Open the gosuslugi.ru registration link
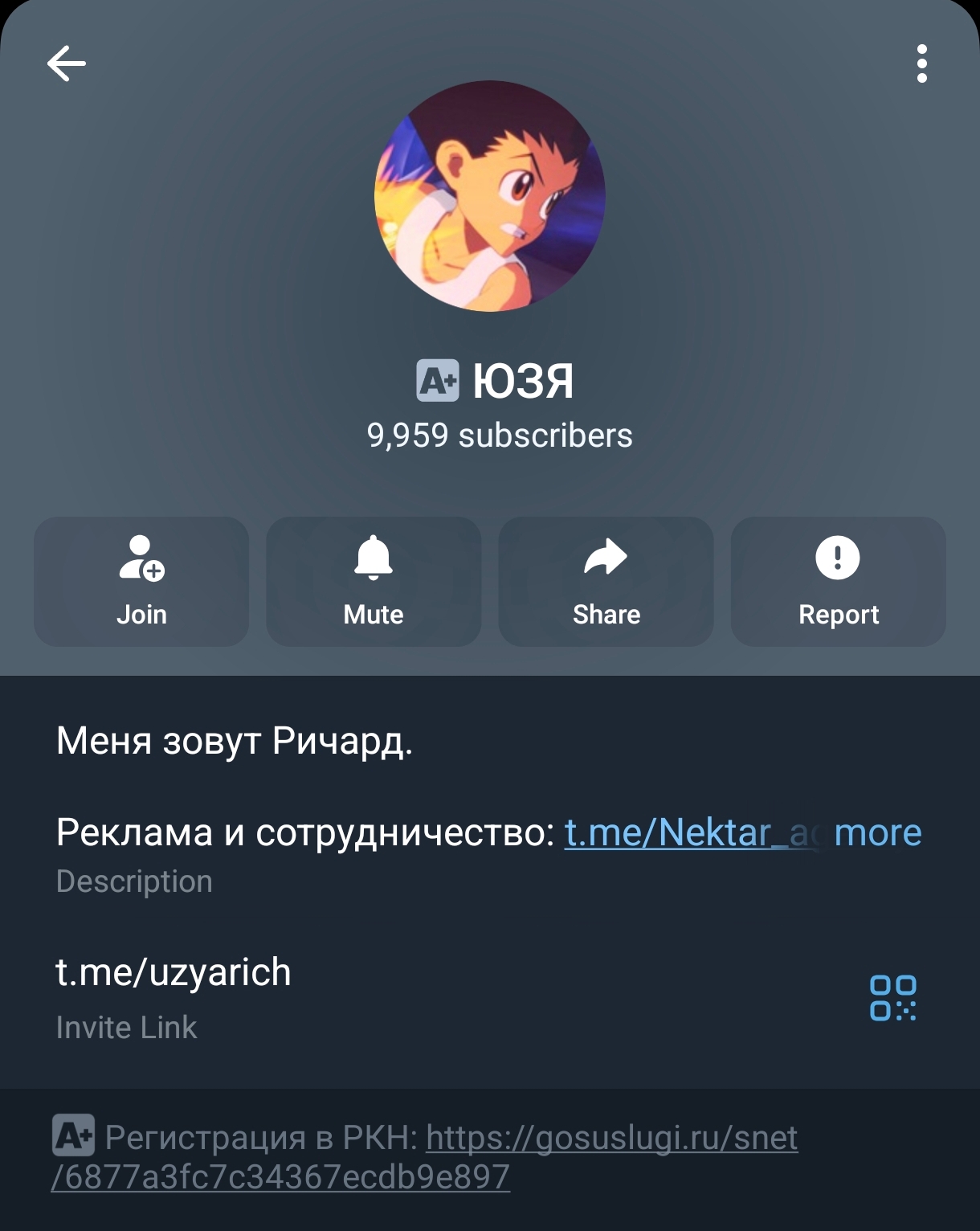Image resolution: width=980 pixels, height=1231 pixels. click(x=610, y=1138)
